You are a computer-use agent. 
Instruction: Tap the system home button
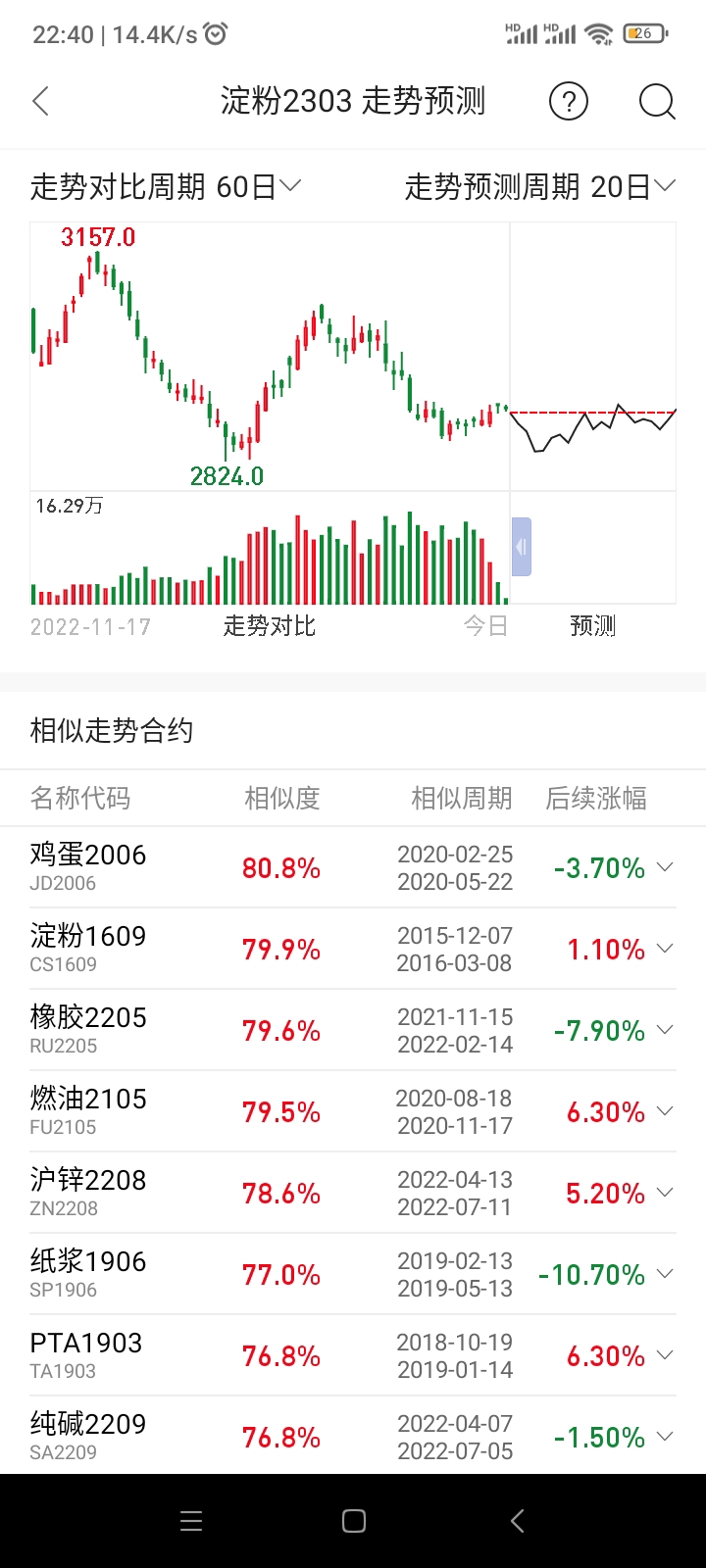point(354,1521)
